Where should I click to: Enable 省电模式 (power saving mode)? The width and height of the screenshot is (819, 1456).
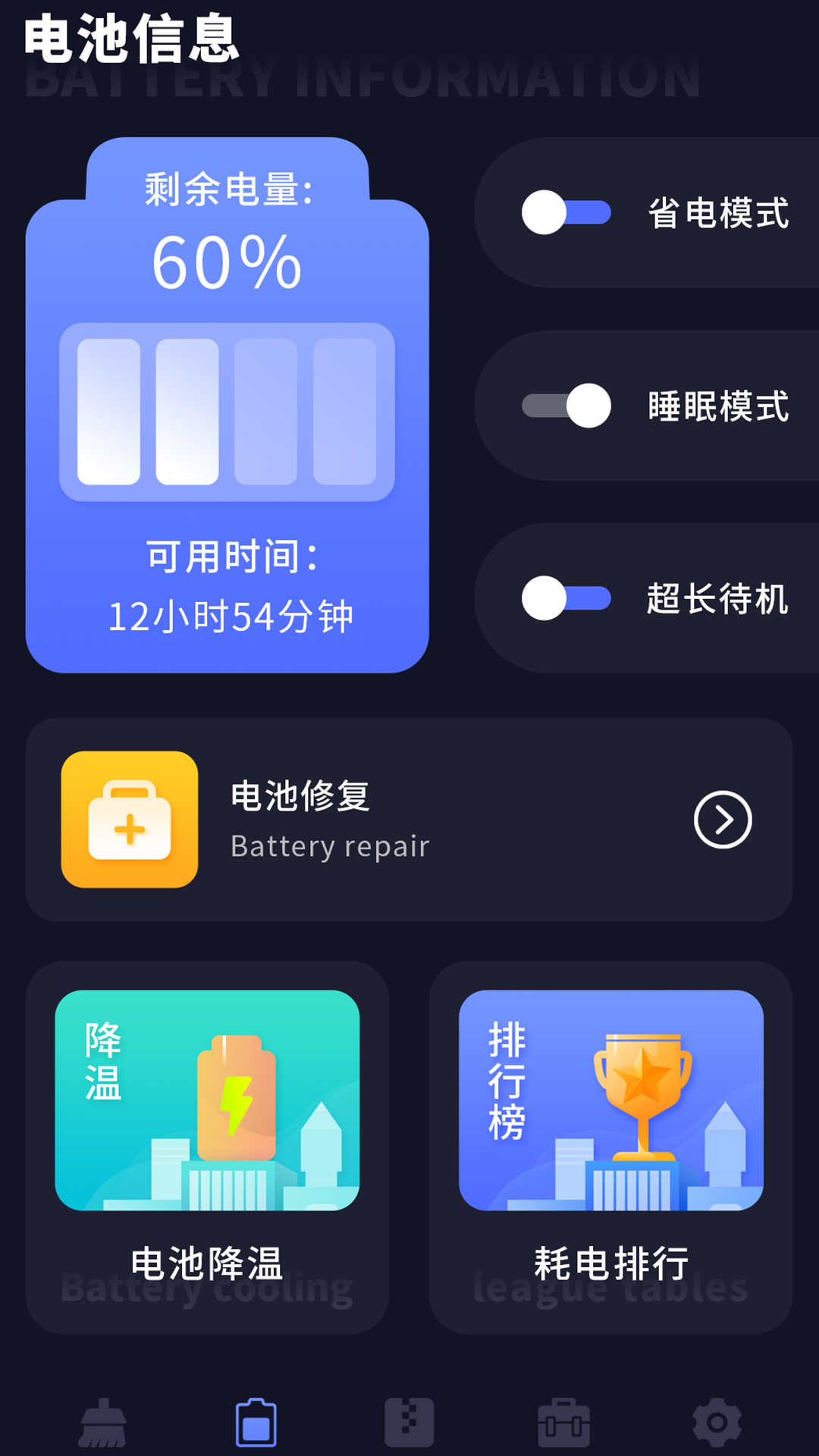click(567, 213)
